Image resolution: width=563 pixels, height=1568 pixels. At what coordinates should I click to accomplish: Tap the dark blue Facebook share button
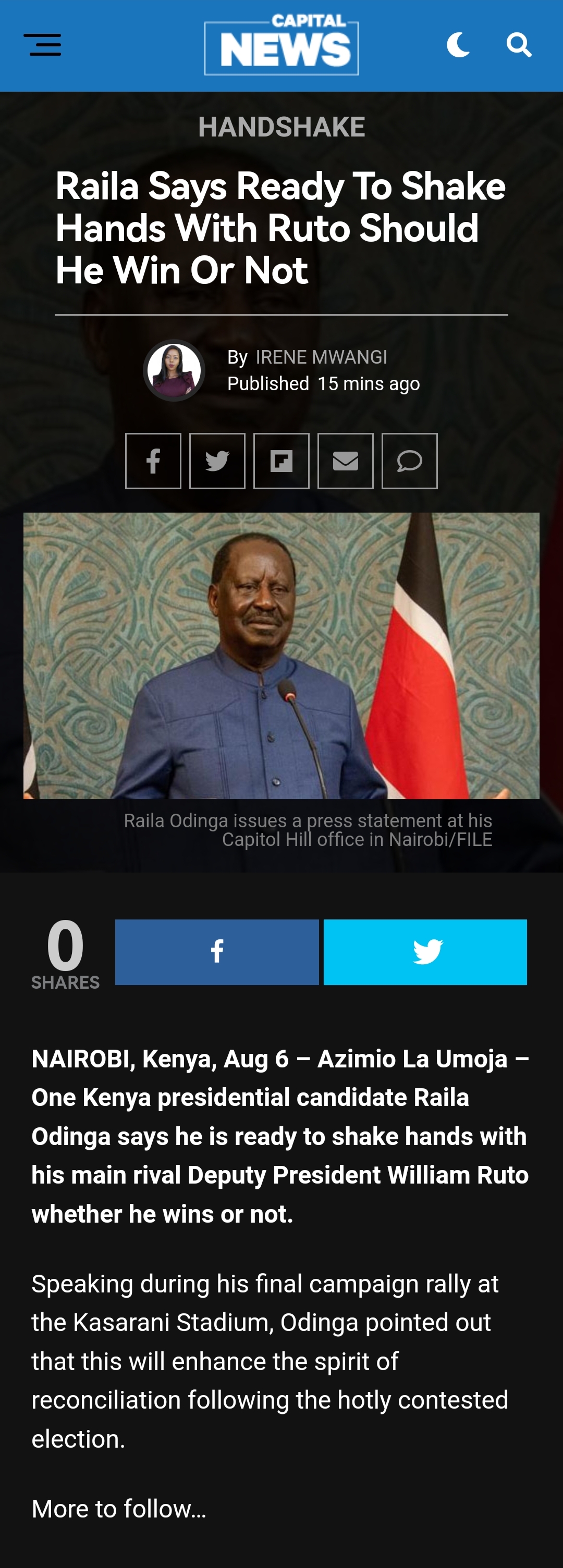(216, 952)
